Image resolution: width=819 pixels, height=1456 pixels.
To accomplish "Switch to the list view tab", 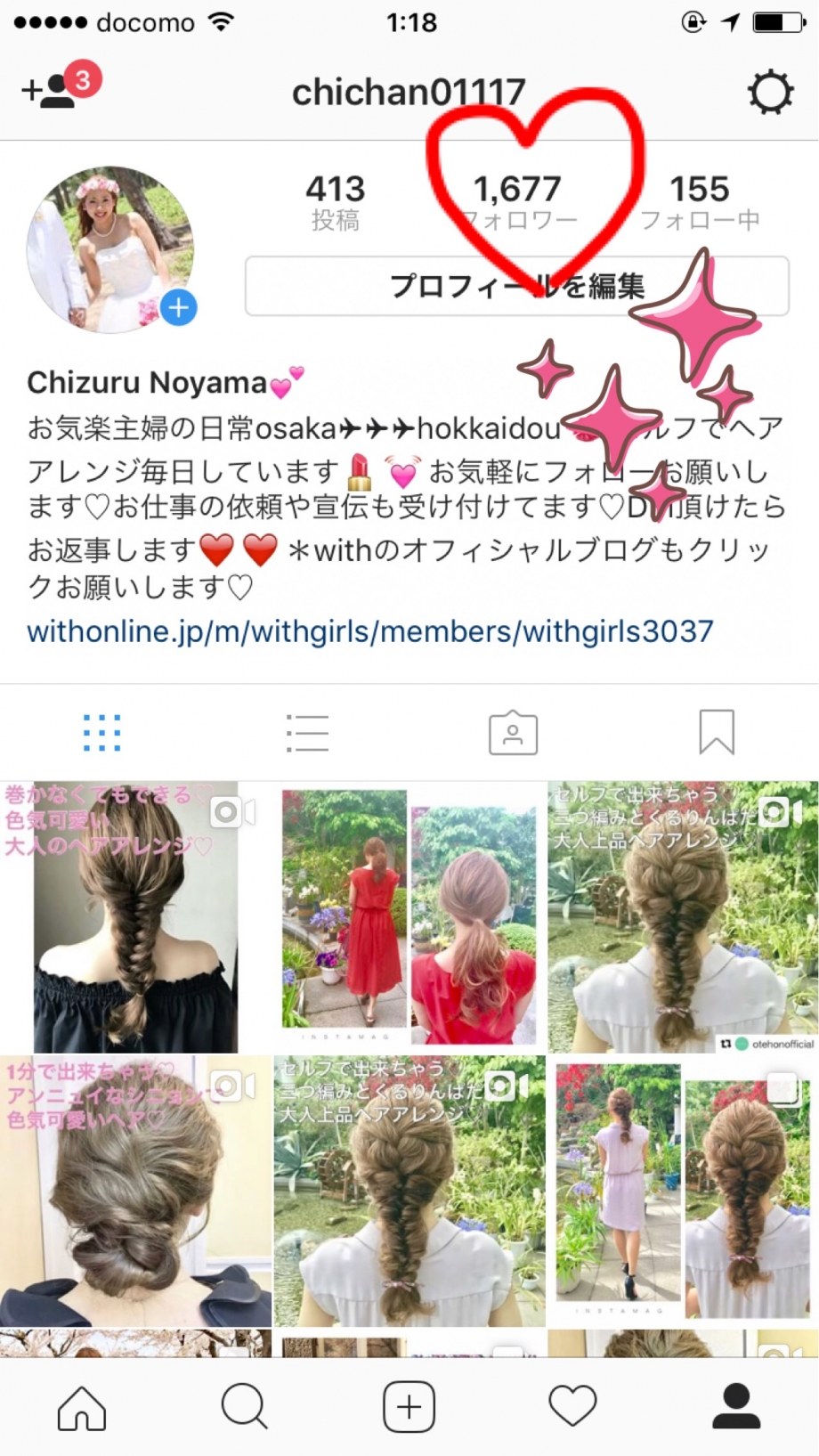I will tap(308, 733).
